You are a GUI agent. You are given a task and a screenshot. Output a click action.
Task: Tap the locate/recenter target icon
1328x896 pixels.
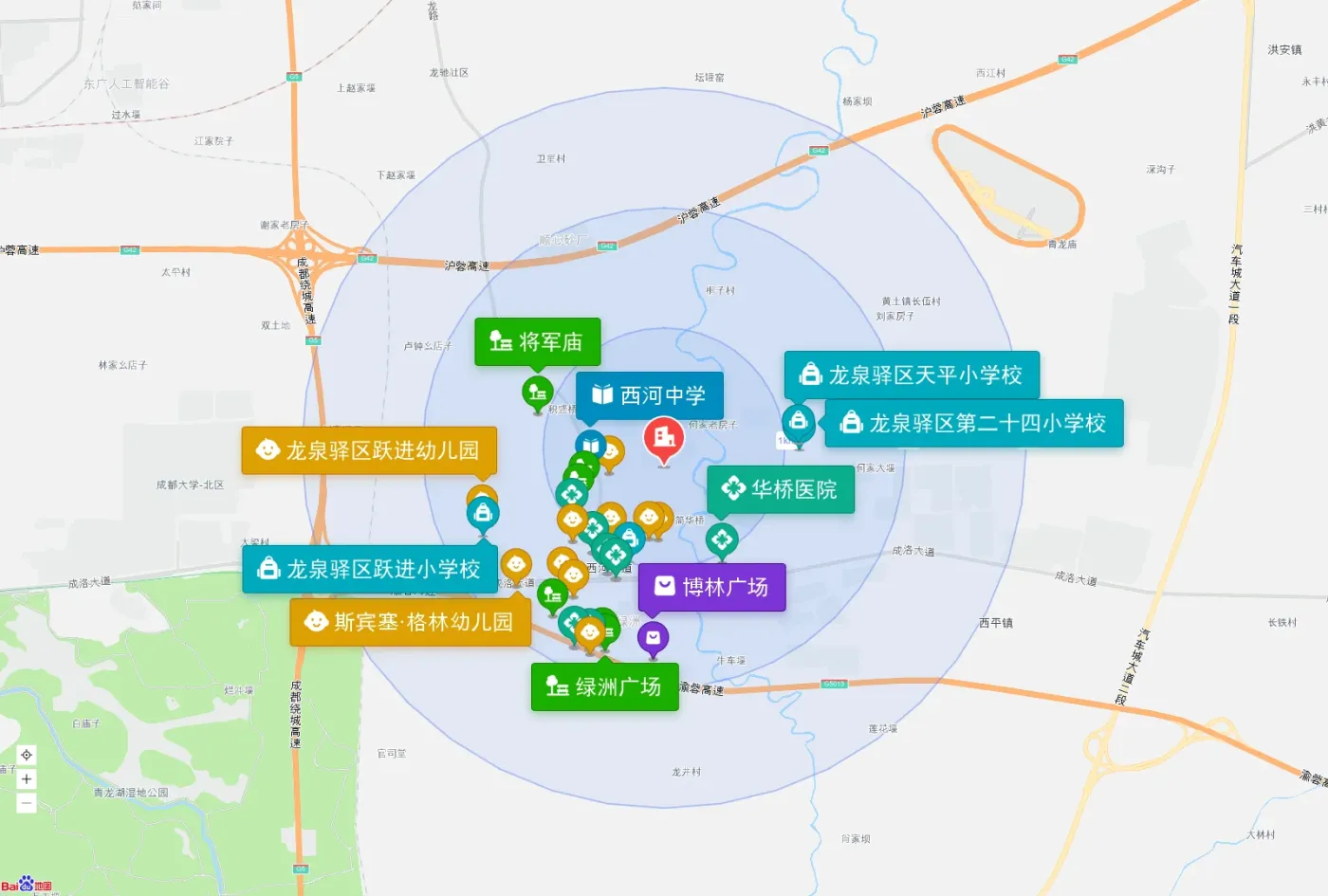[27, 755]
